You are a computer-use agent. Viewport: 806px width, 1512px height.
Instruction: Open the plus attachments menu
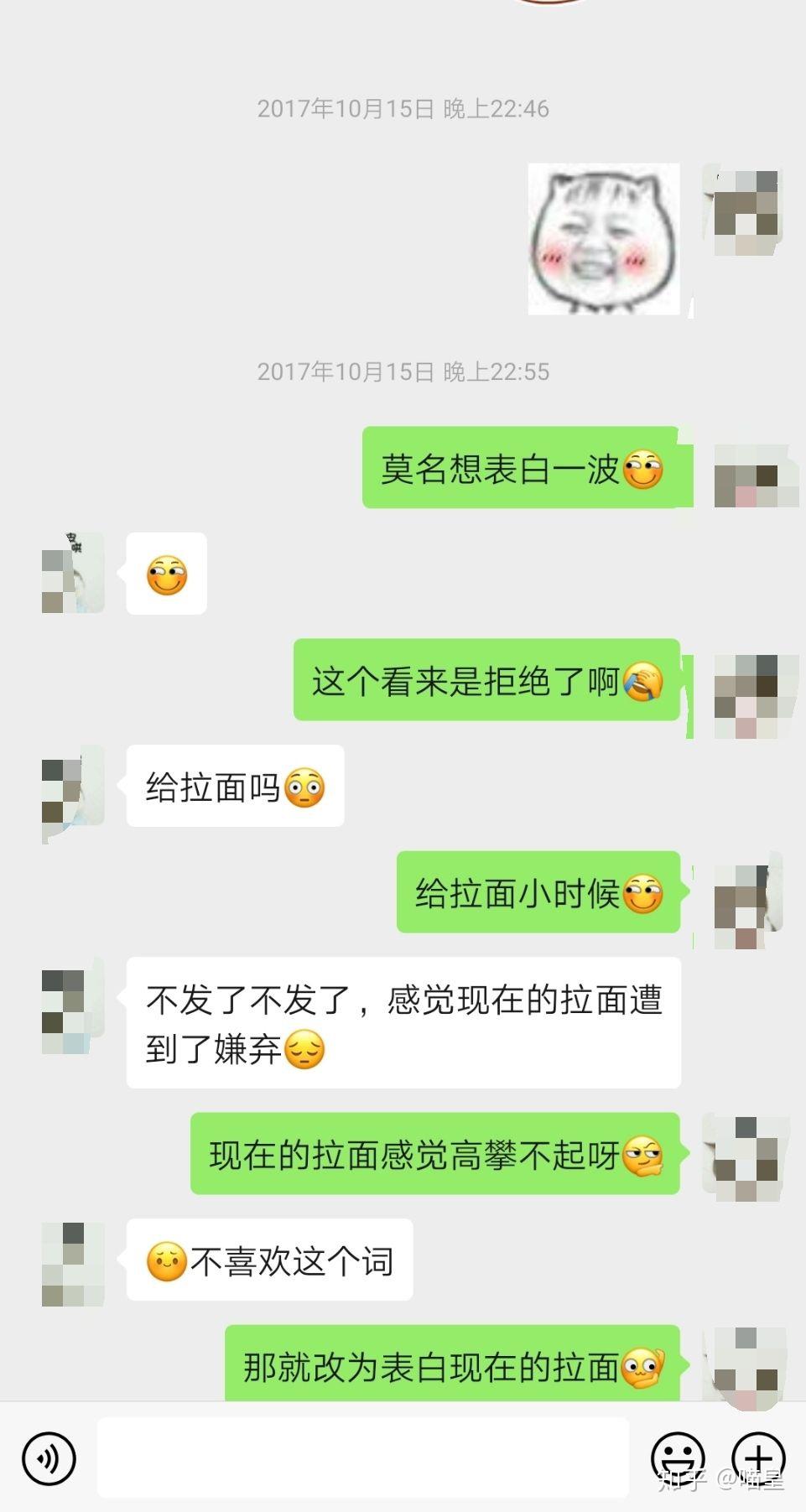click(758, 1457)
